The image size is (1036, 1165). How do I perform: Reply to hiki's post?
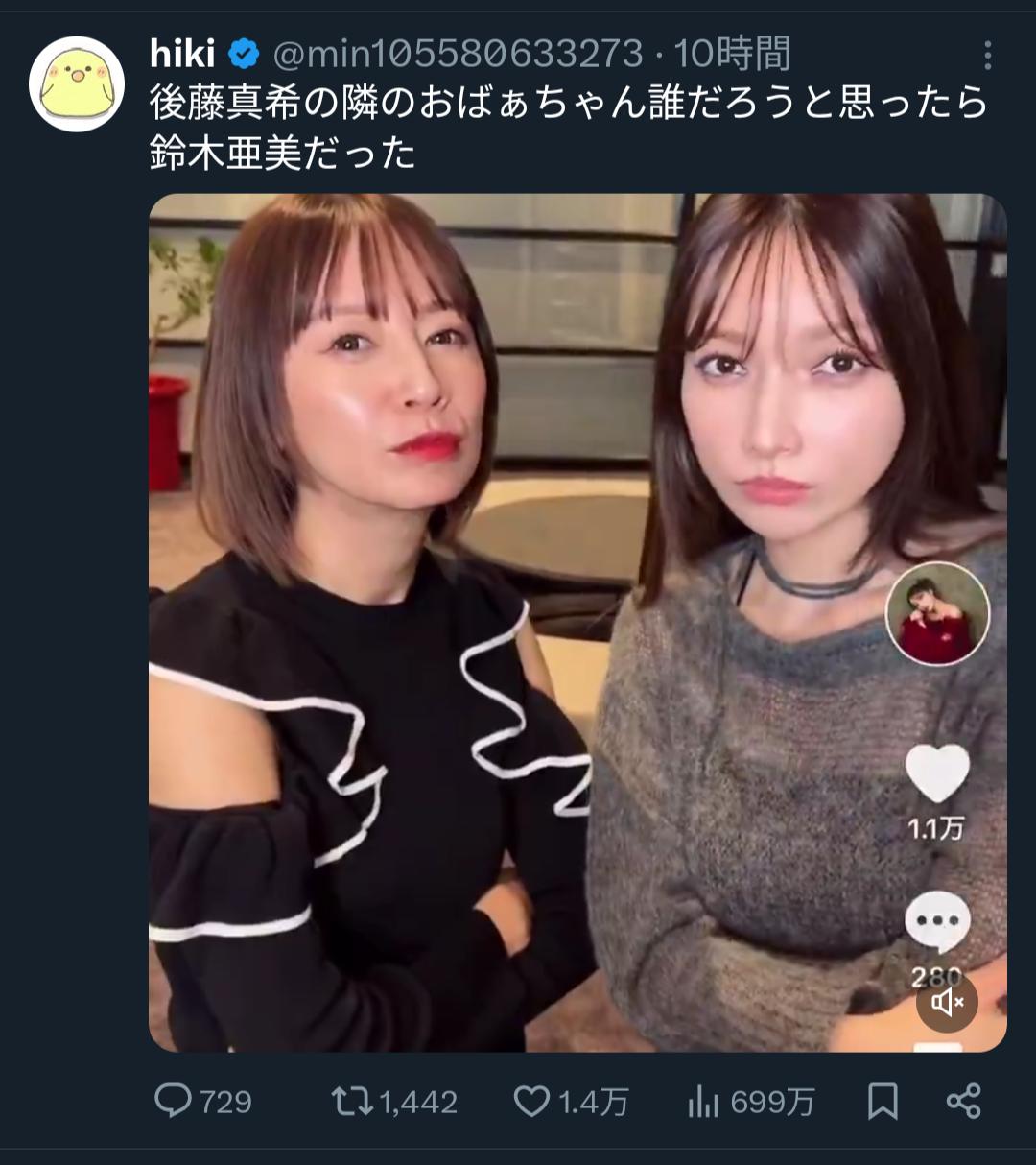pos(175,1101)
